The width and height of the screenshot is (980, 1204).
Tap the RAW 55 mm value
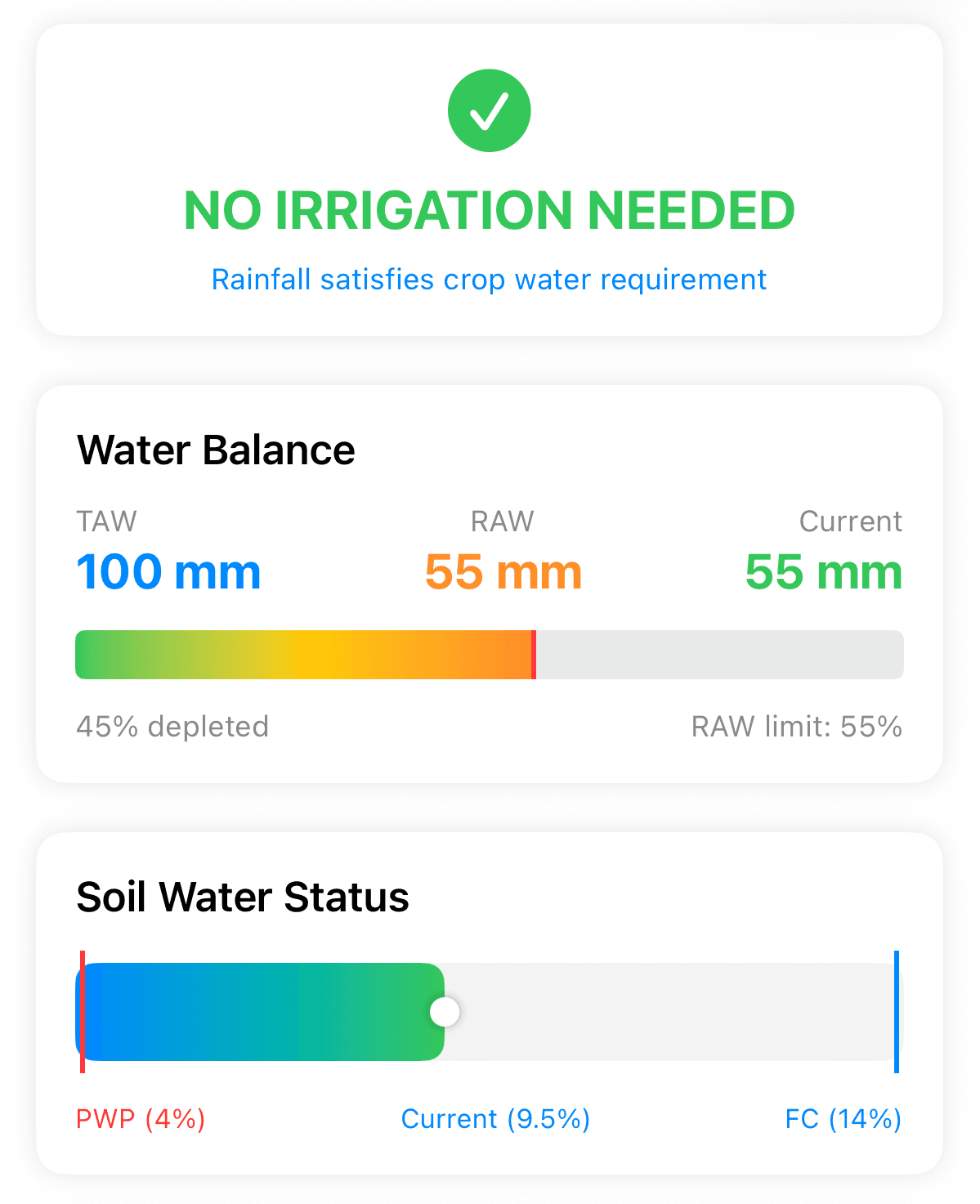[503, 572]
